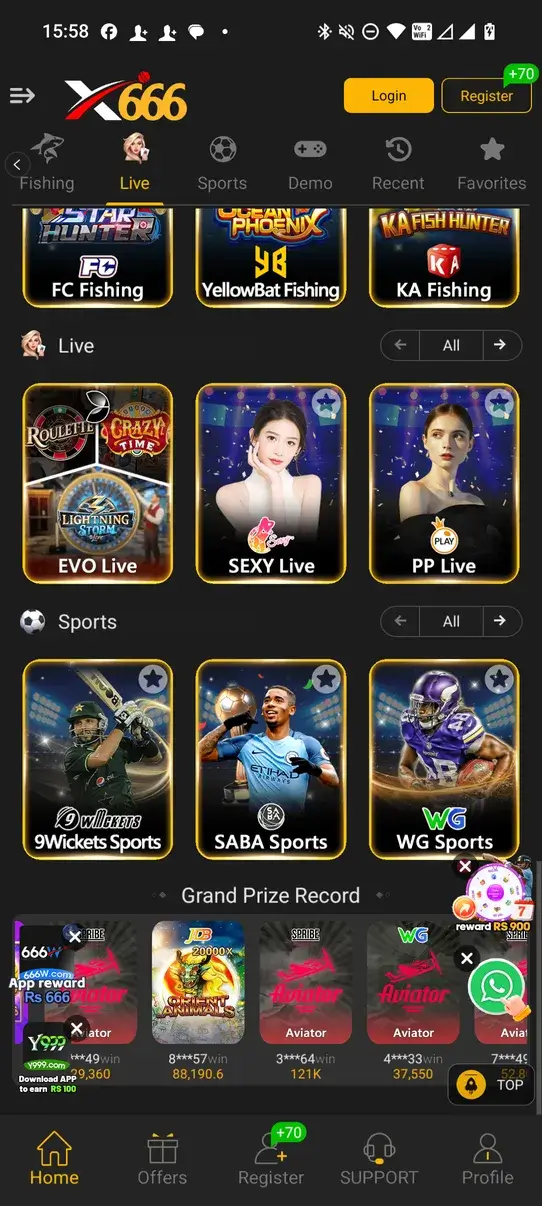Open the PP Live game card
The width and height of the screenshot is (542, 1206).
[x=444, y=484]
